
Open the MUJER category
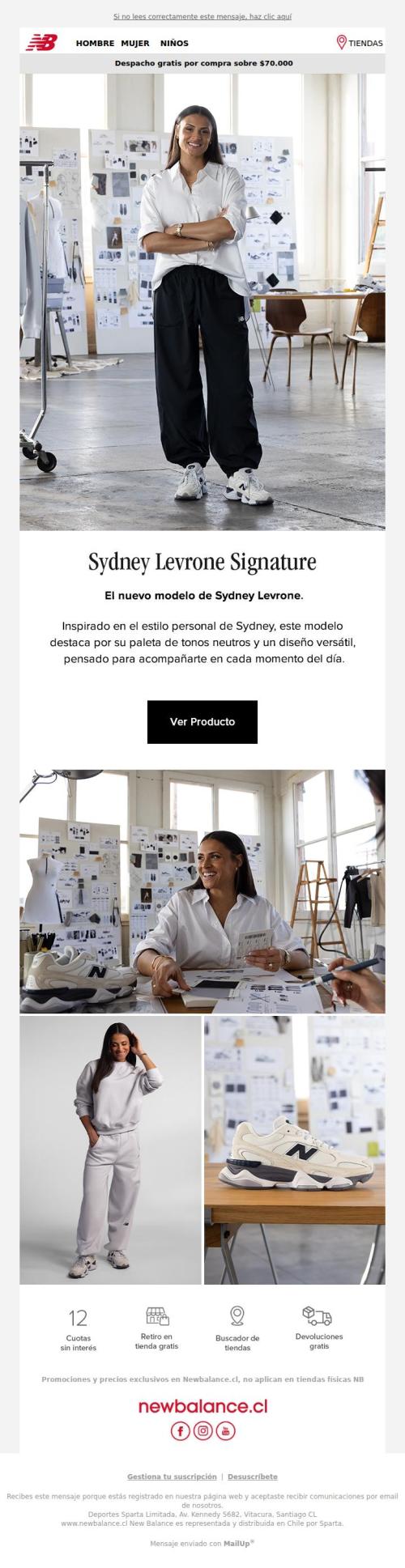pyautogui.click(x=135, y=43)
